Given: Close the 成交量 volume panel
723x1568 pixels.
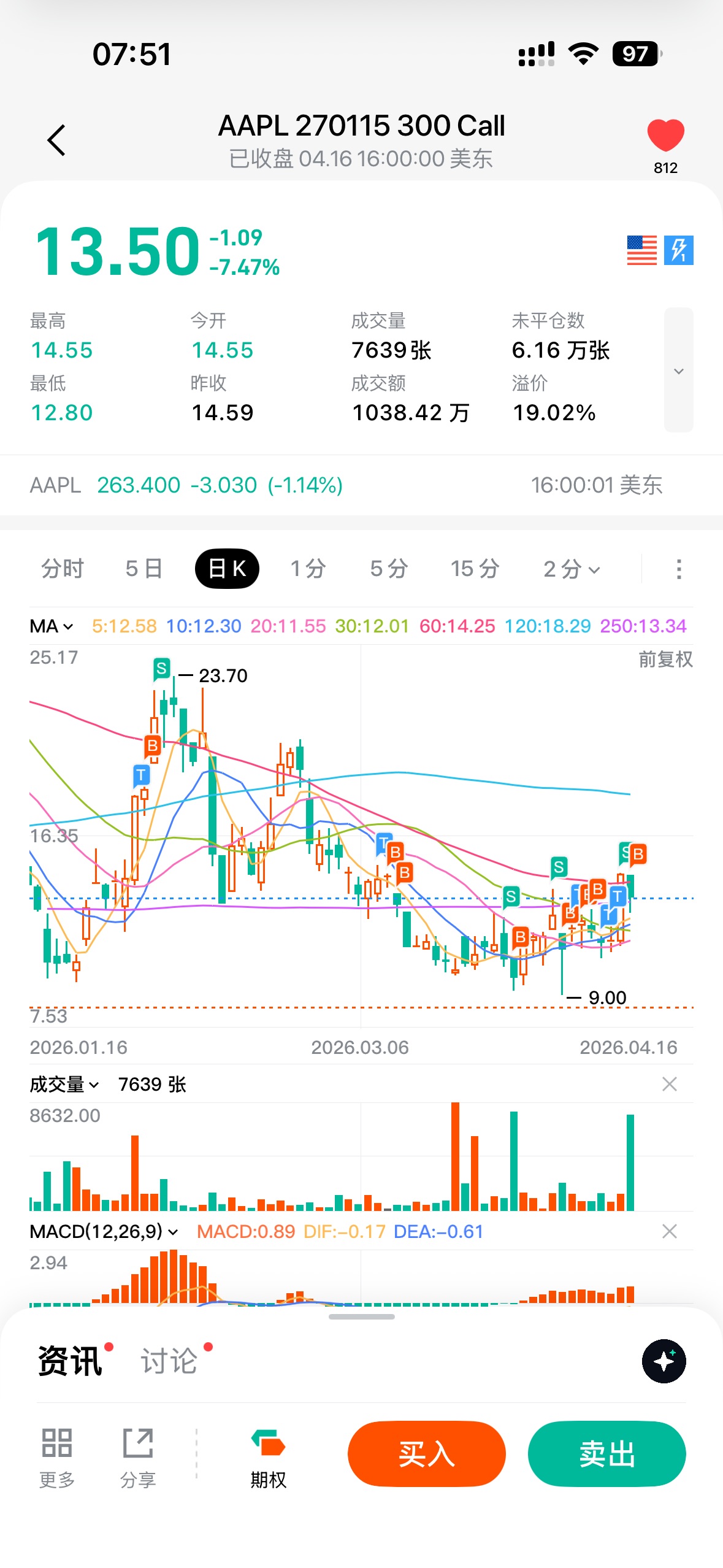Looking at the screenshot, I should (669, 1085).
